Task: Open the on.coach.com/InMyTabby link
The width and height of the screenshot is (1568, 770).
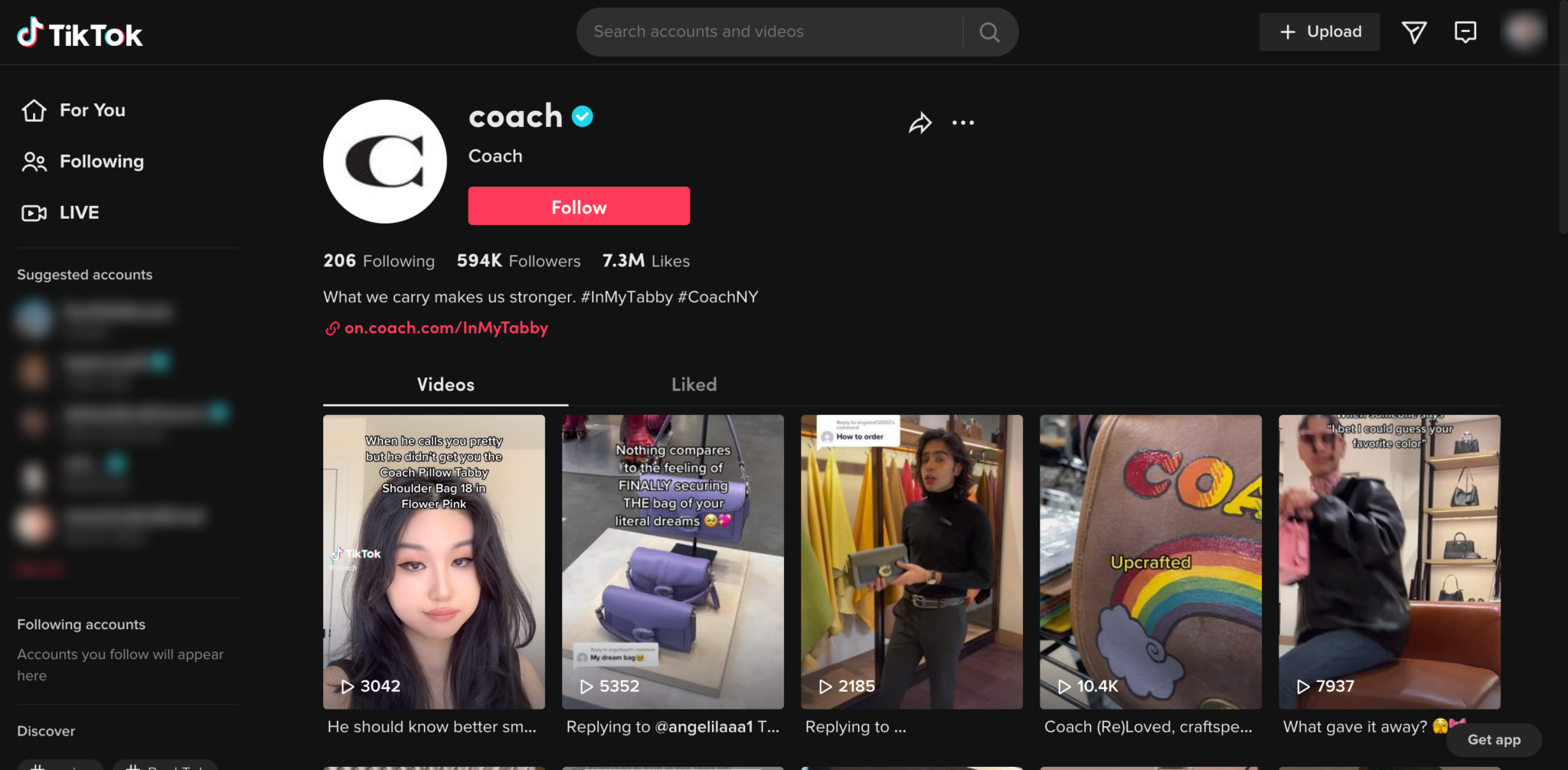Action: click(x=446, y=328)
